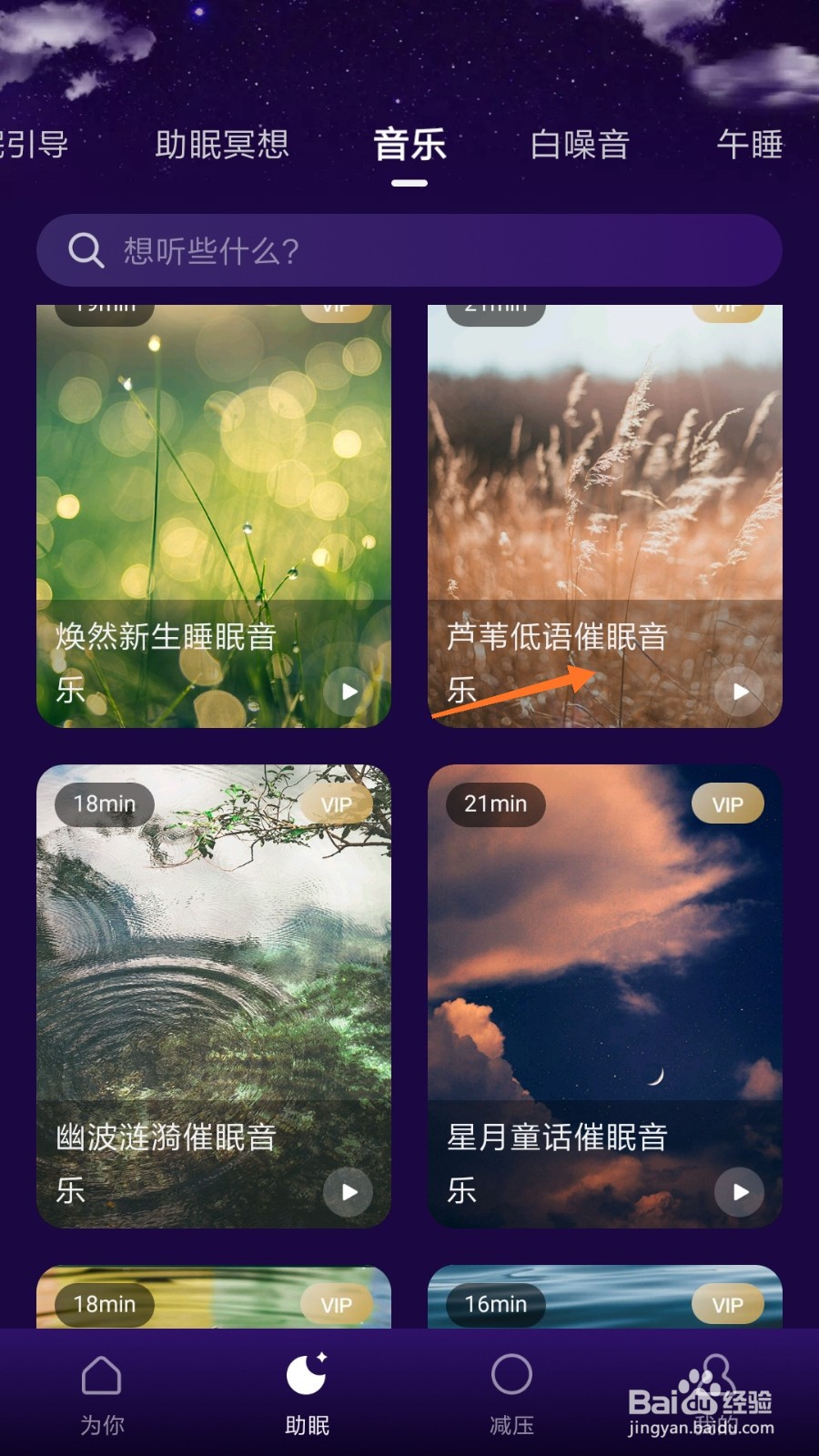819x1456 pixels.
Task: Open the 幽波涟漪催眠音乐 card
Action: point(213,965)
